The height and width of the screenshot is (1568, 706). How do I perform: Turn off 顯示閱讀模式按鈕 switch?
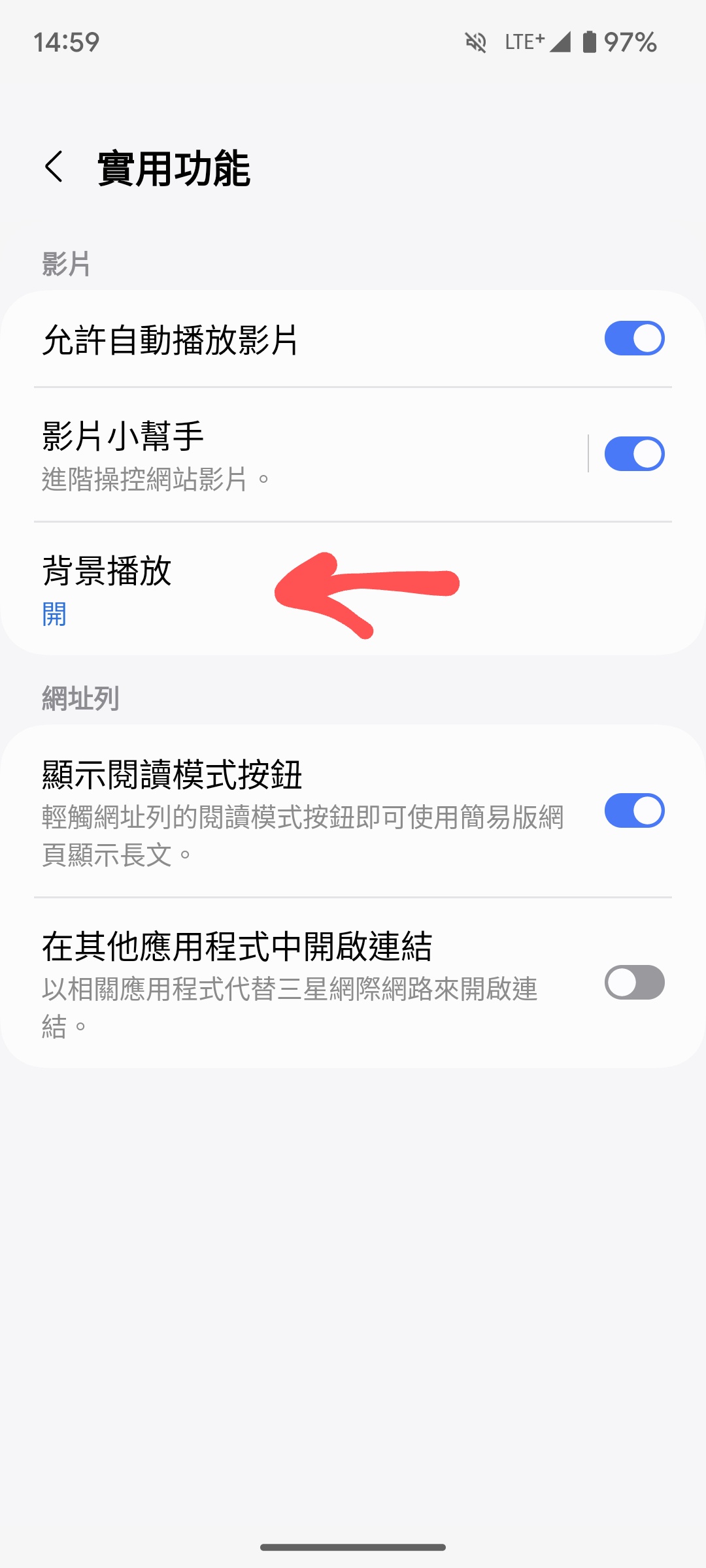(x=633, y=811)
